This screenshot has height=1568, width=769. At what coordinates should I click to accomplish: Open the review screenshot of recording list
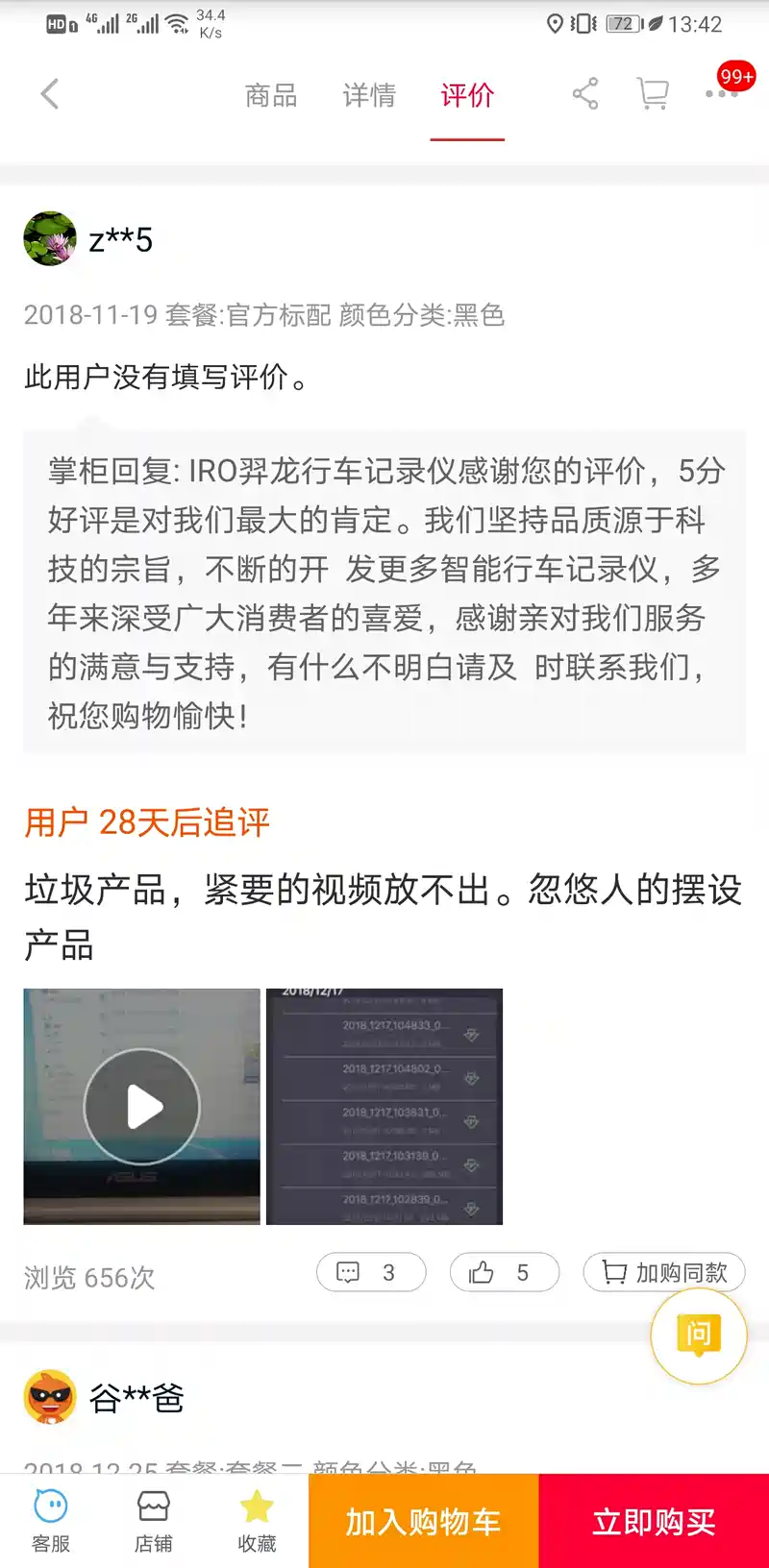[x=384, y=1107]
